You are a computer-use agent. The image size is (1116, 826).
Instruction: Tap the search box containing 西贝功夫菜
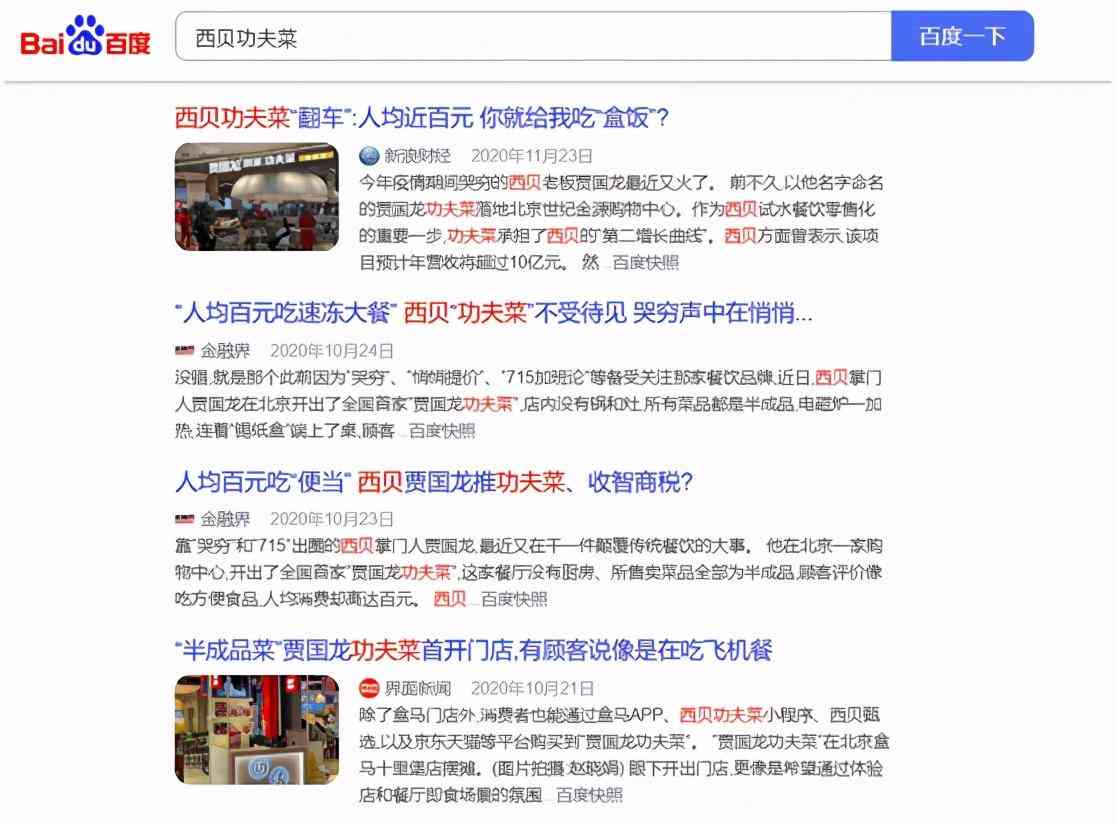532,37
